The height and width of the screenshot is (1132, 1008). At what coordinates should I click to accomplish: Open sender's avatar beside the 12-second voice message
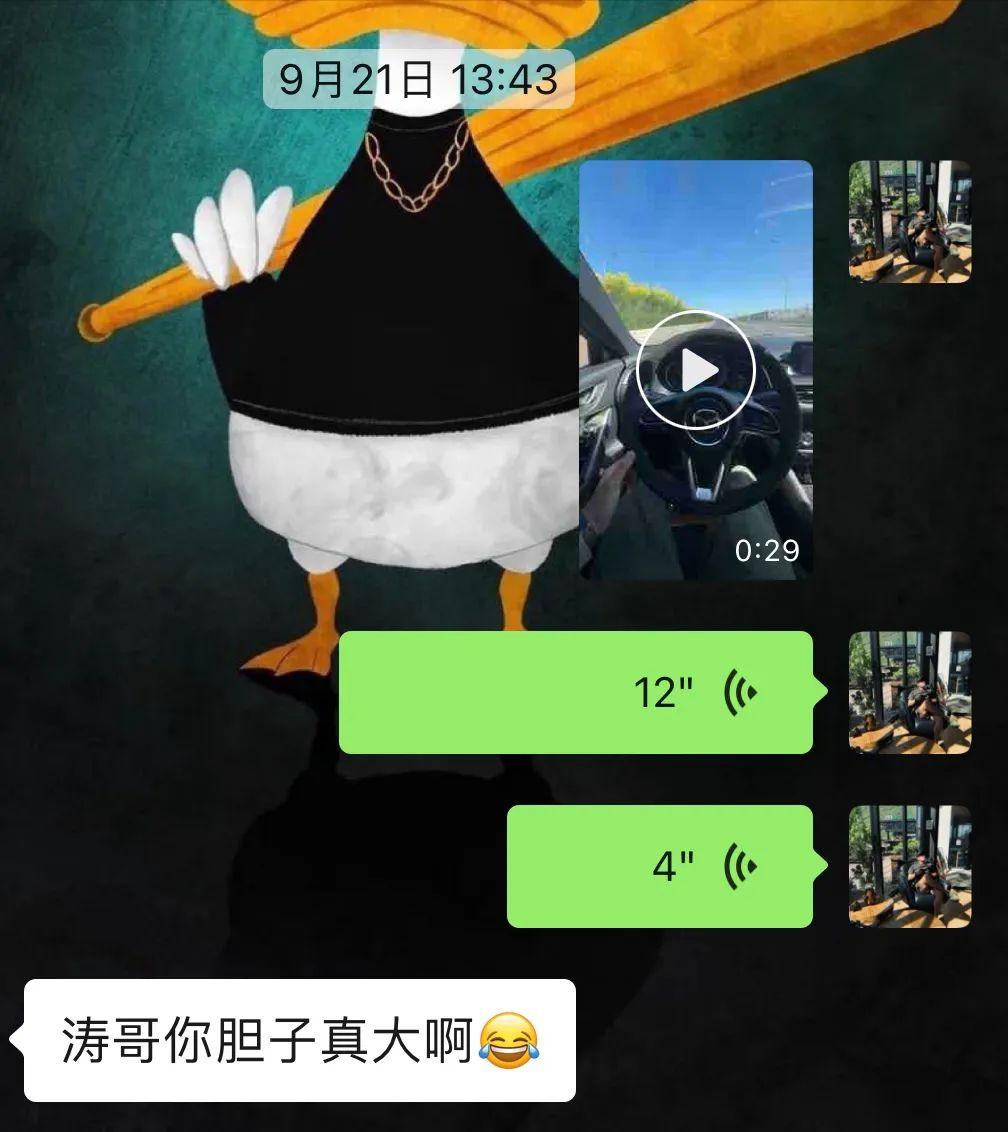click(909, 692)
